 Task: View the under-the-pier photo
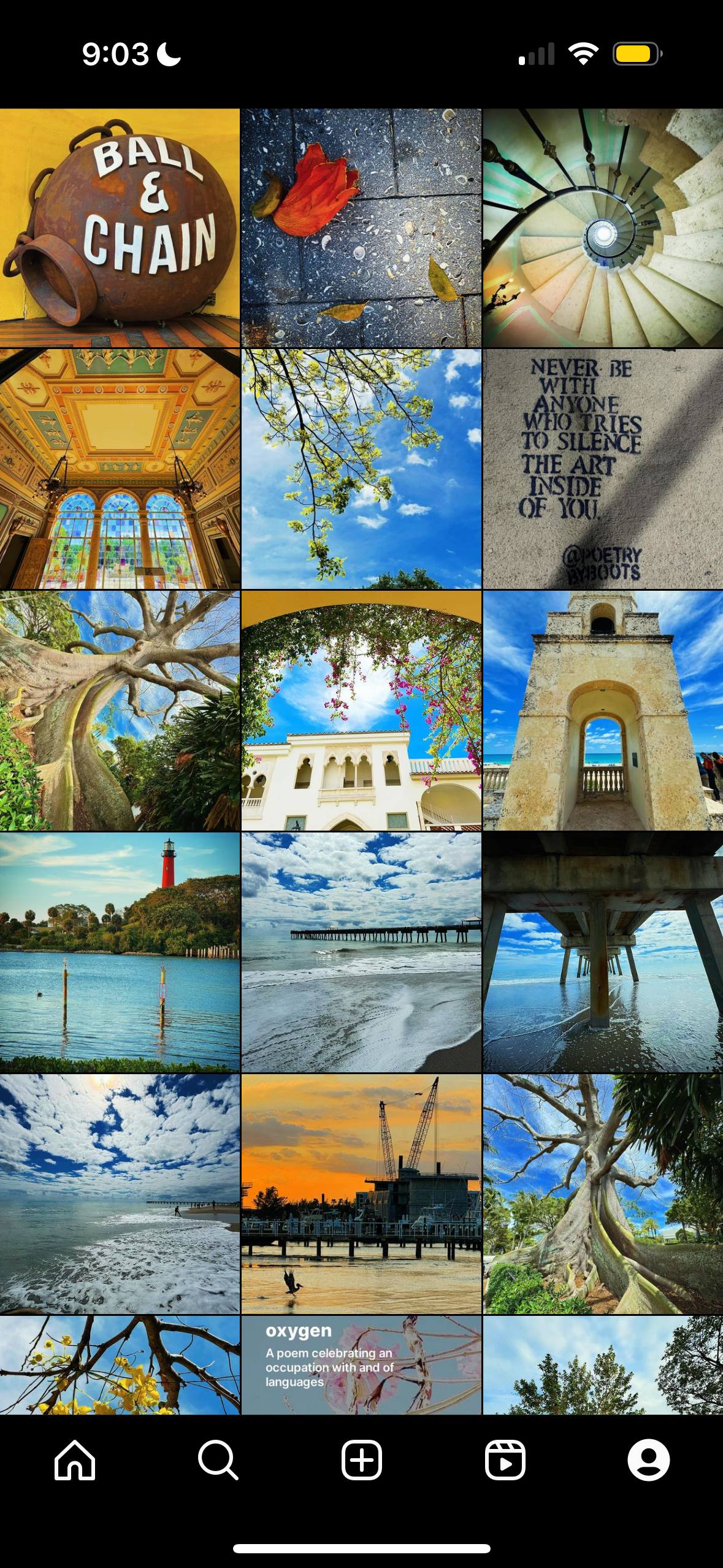point(603,951)
